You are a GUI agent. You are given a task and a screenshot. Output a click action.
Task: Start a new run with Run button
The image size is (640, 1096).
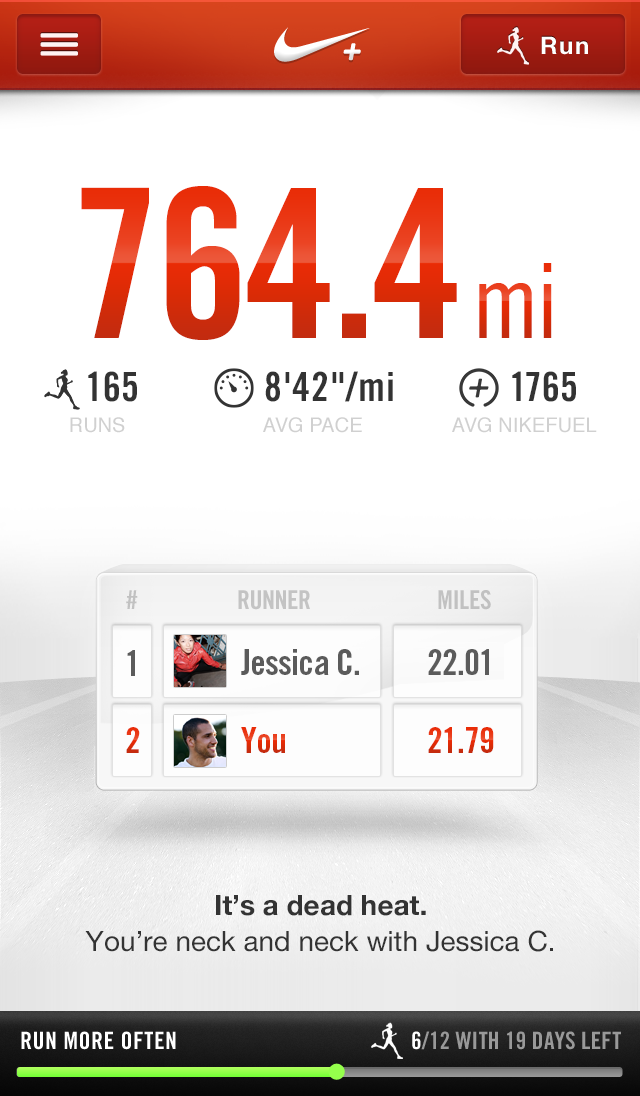(544, 45)
